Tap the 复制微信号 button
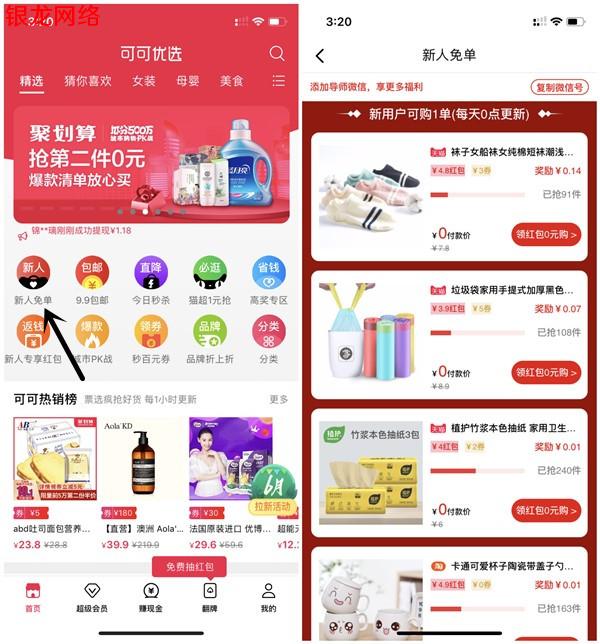Image resolution: width=600 pixels, height=644 pixels. pyautogui.click(x=558, y=88)
